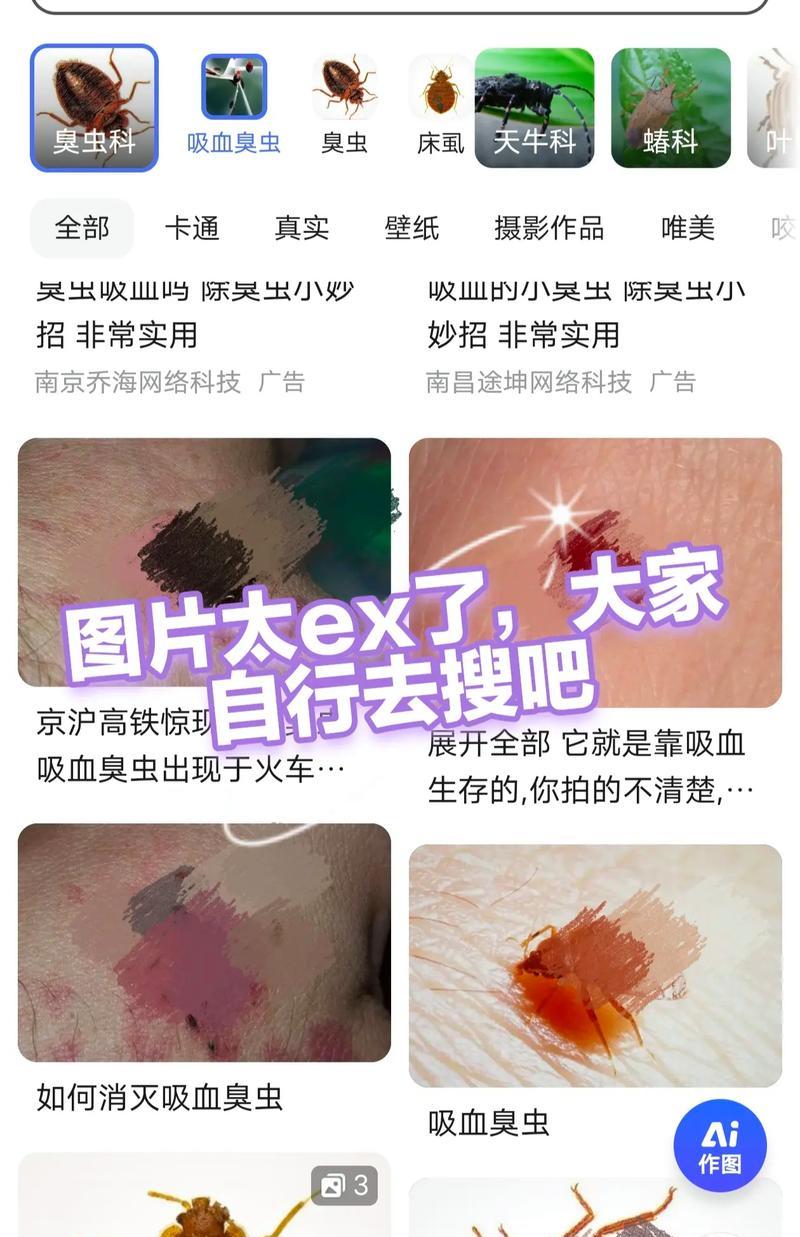Viewport: 800px width, 1237px height.
Task: Switch to the 全部 filter tab
Action: (x=82, y=228)
